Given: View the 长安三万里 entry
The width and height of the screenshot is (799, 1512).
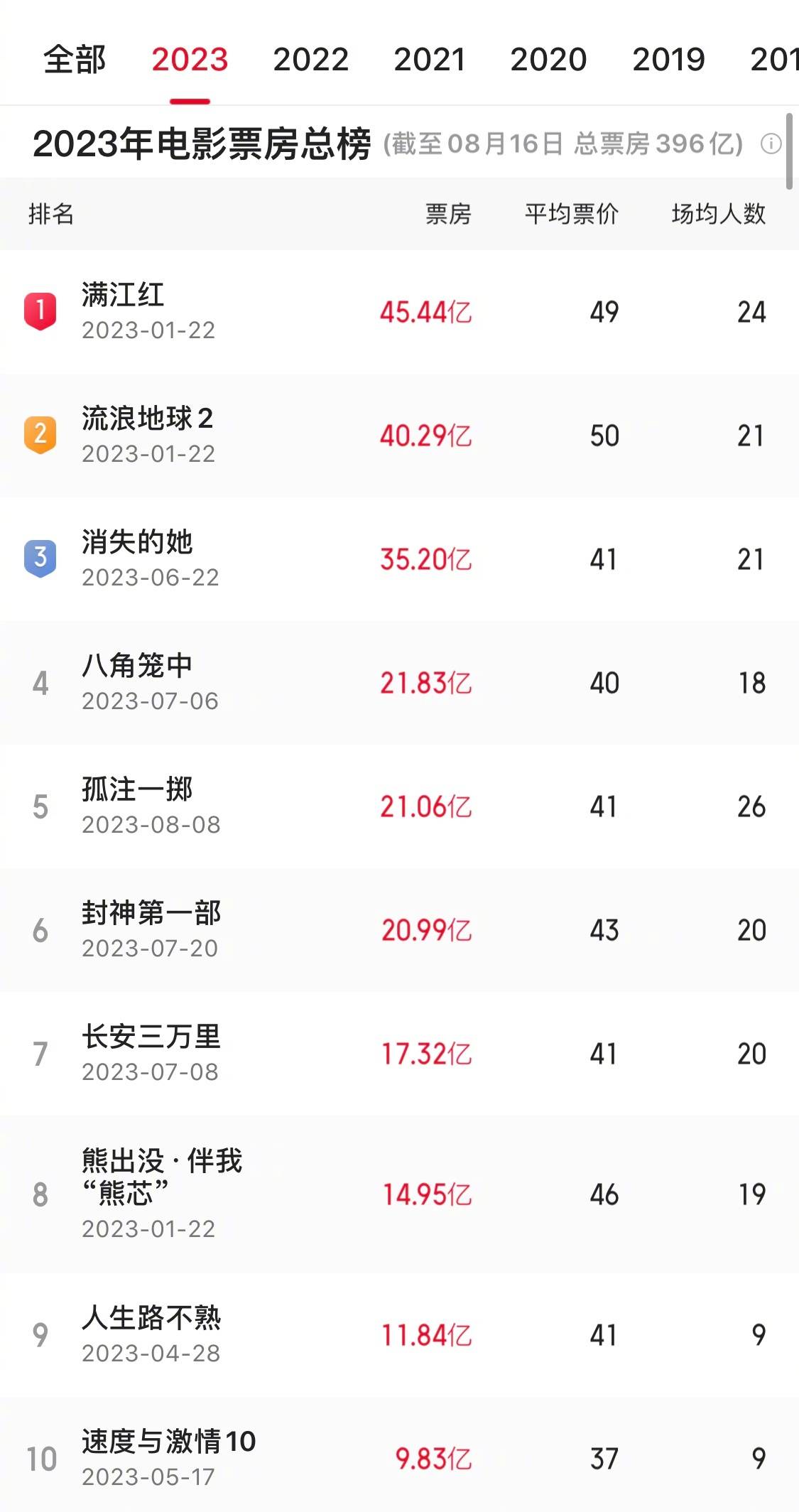Looking at the screenshot, I should click(x=399, y=1053).
